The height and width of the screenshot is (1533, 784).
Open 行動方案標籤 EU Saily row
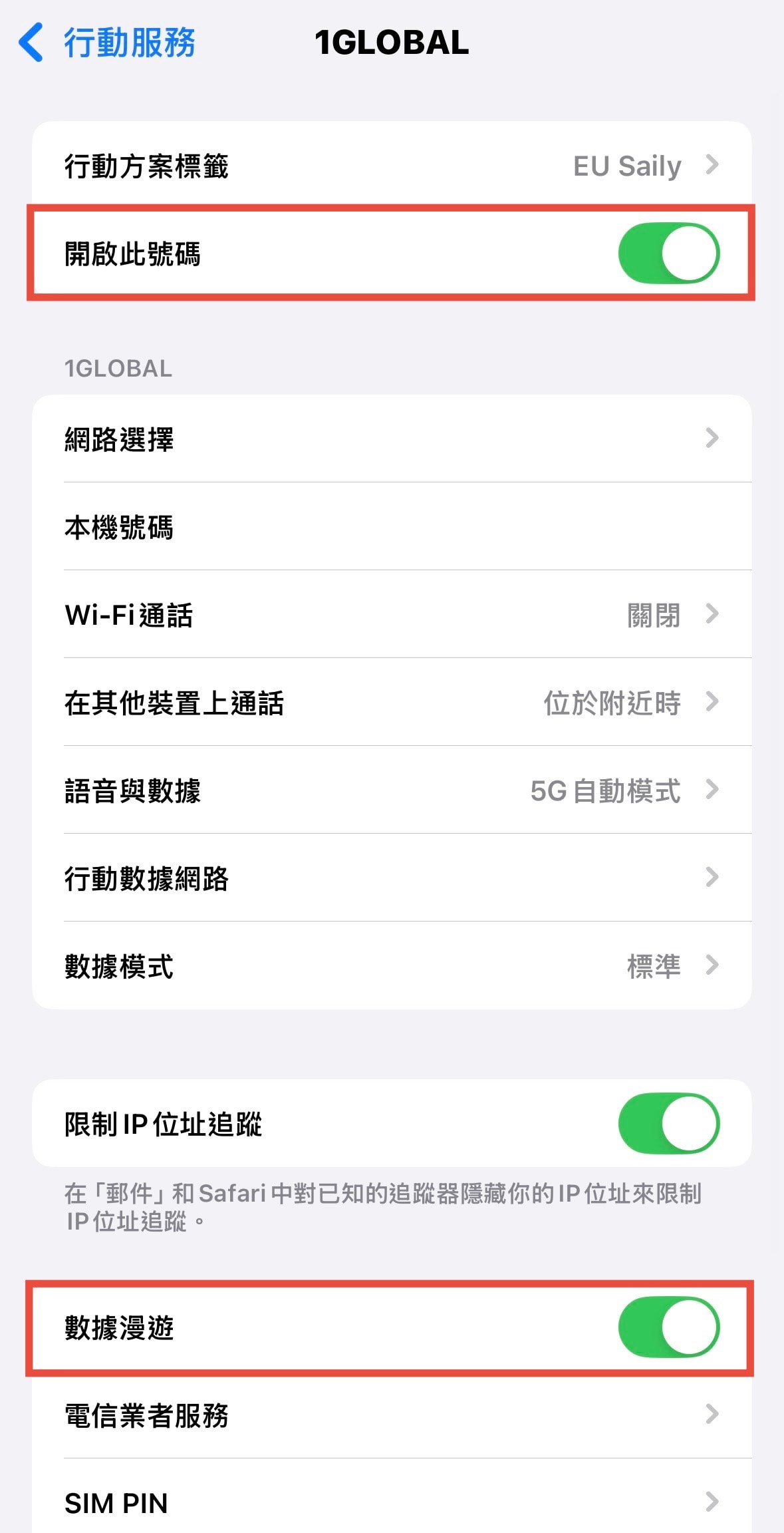[x=392, y=166]
